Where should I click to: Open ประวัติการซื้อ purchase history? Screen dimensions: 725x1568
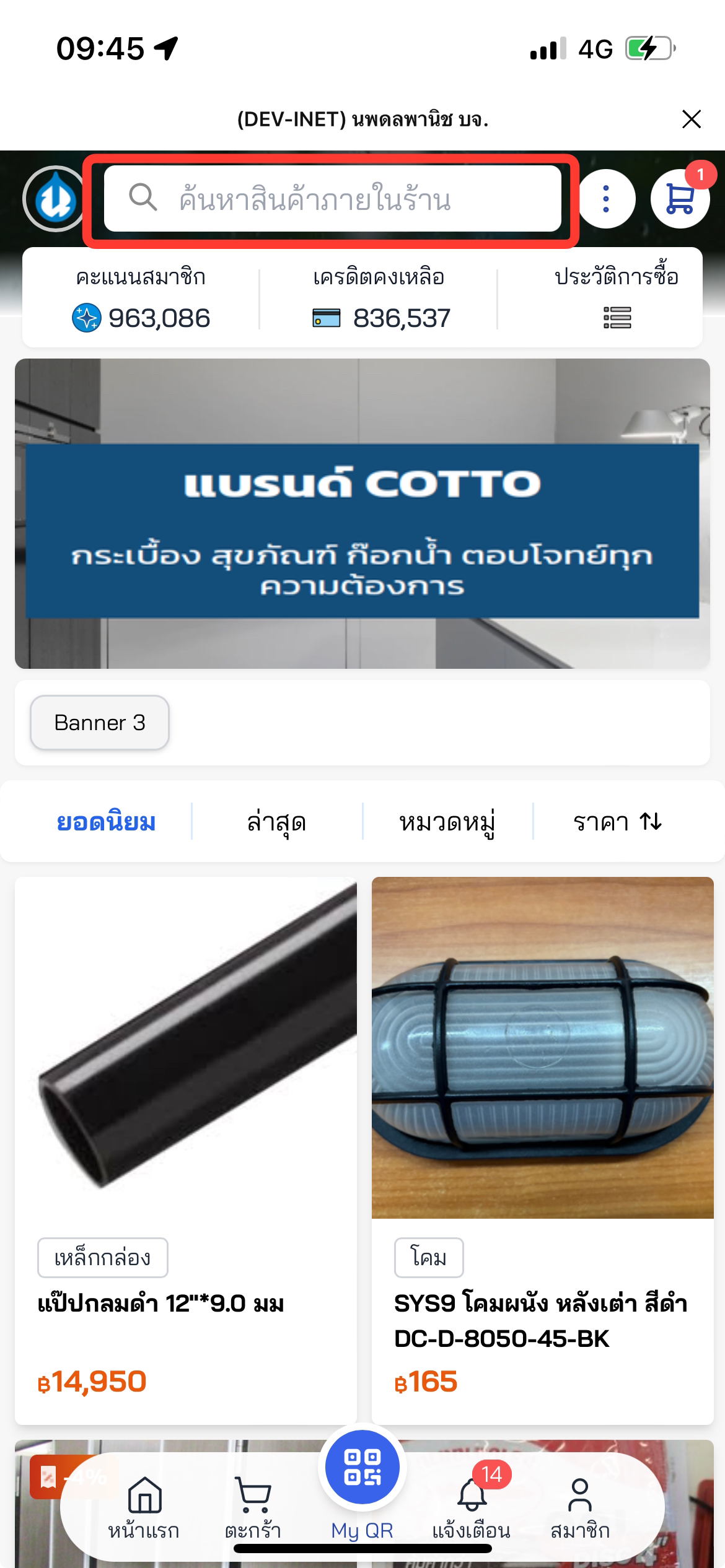coord(616,298)
